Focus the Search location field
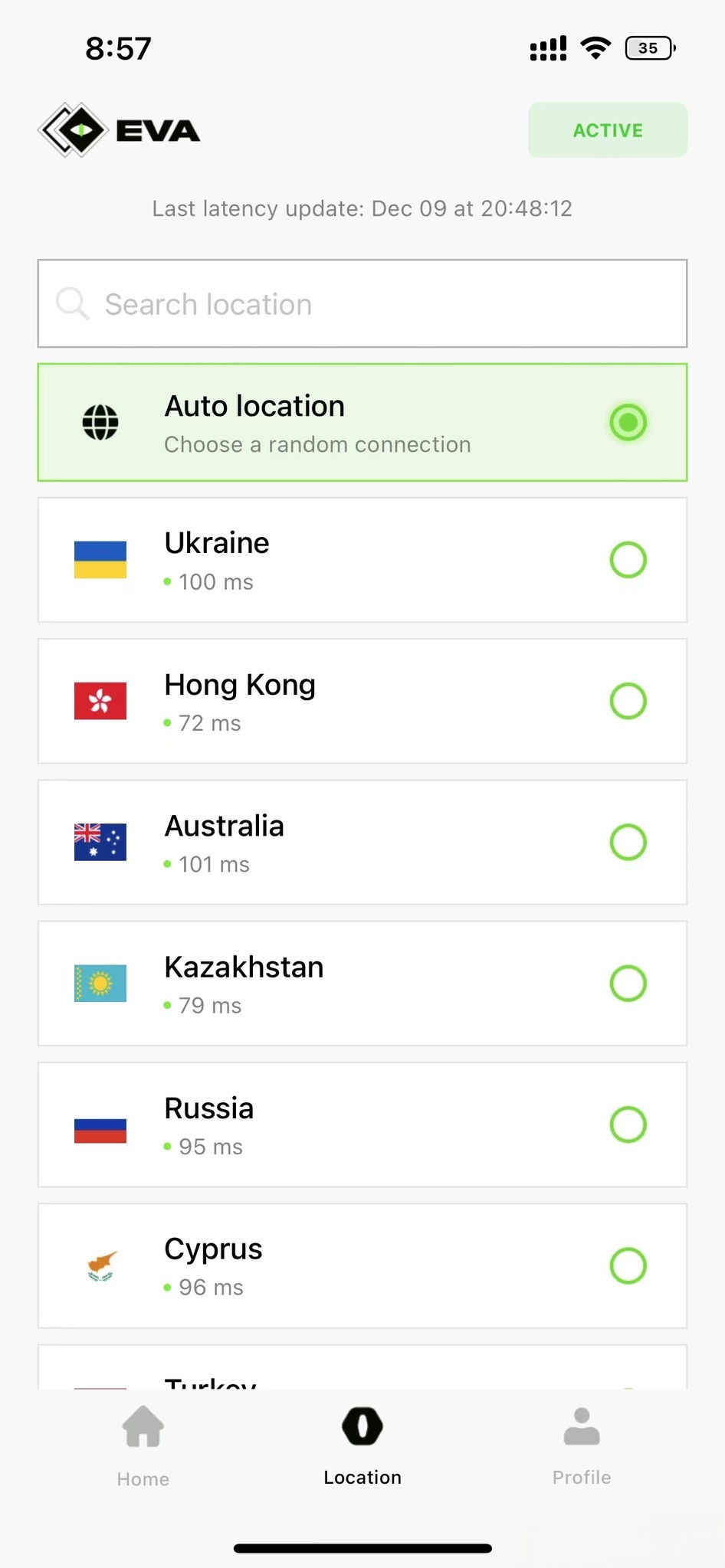725x1568 pixels. (362, 304)
